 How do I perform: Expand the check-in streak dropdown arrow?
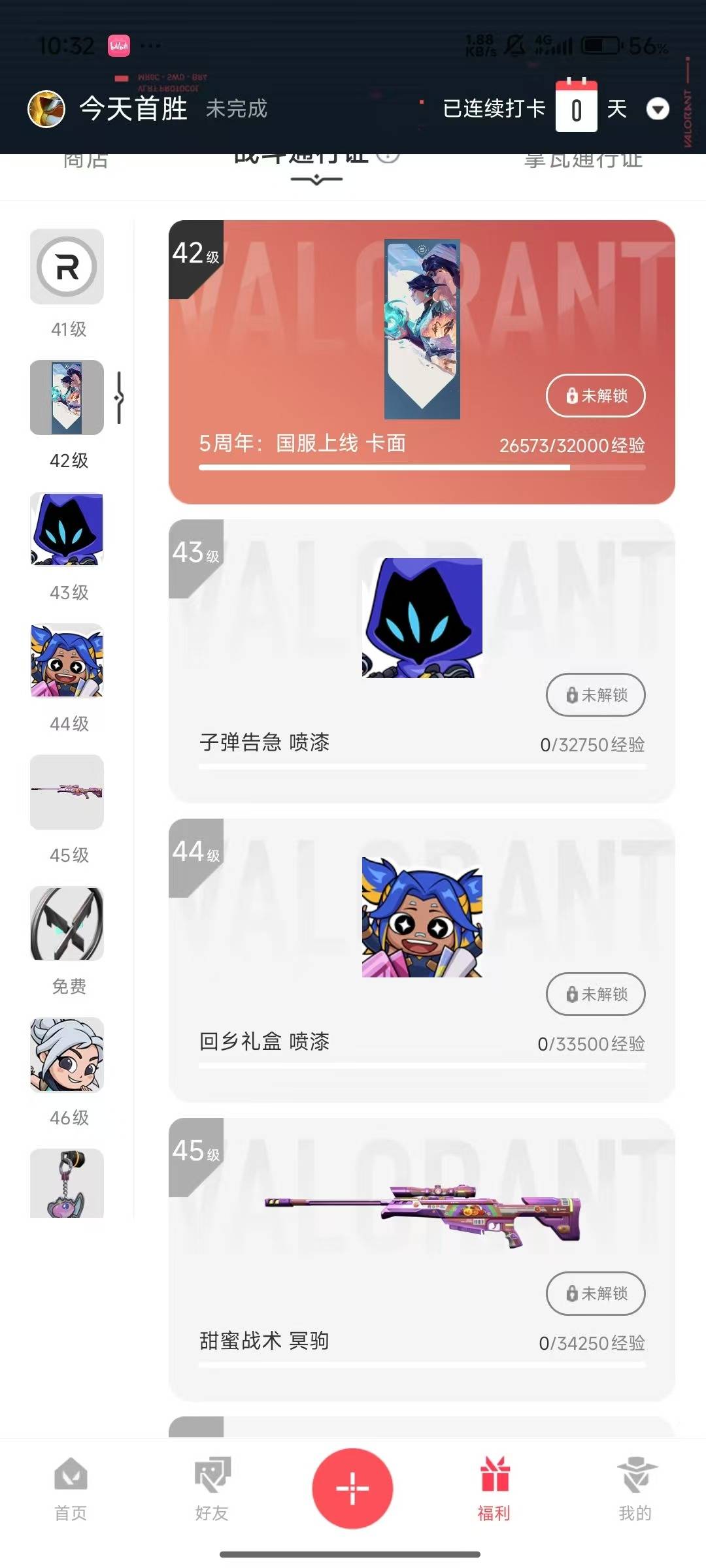(658, 109)
